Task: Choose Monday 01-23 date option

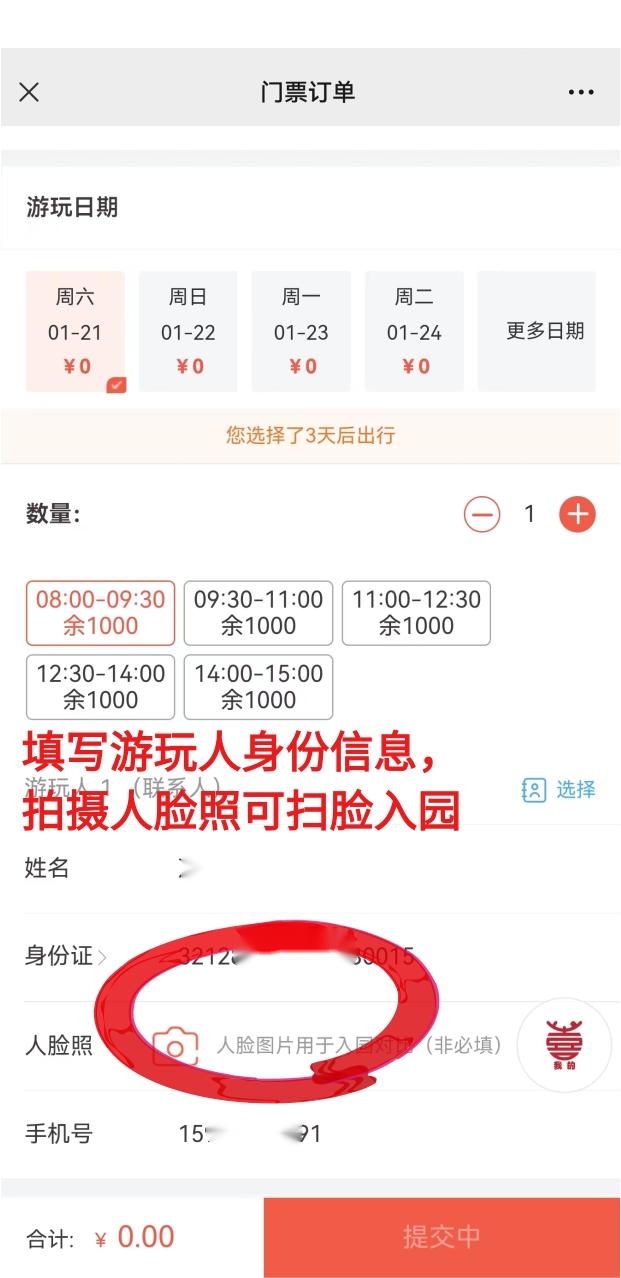Action: 301,331
